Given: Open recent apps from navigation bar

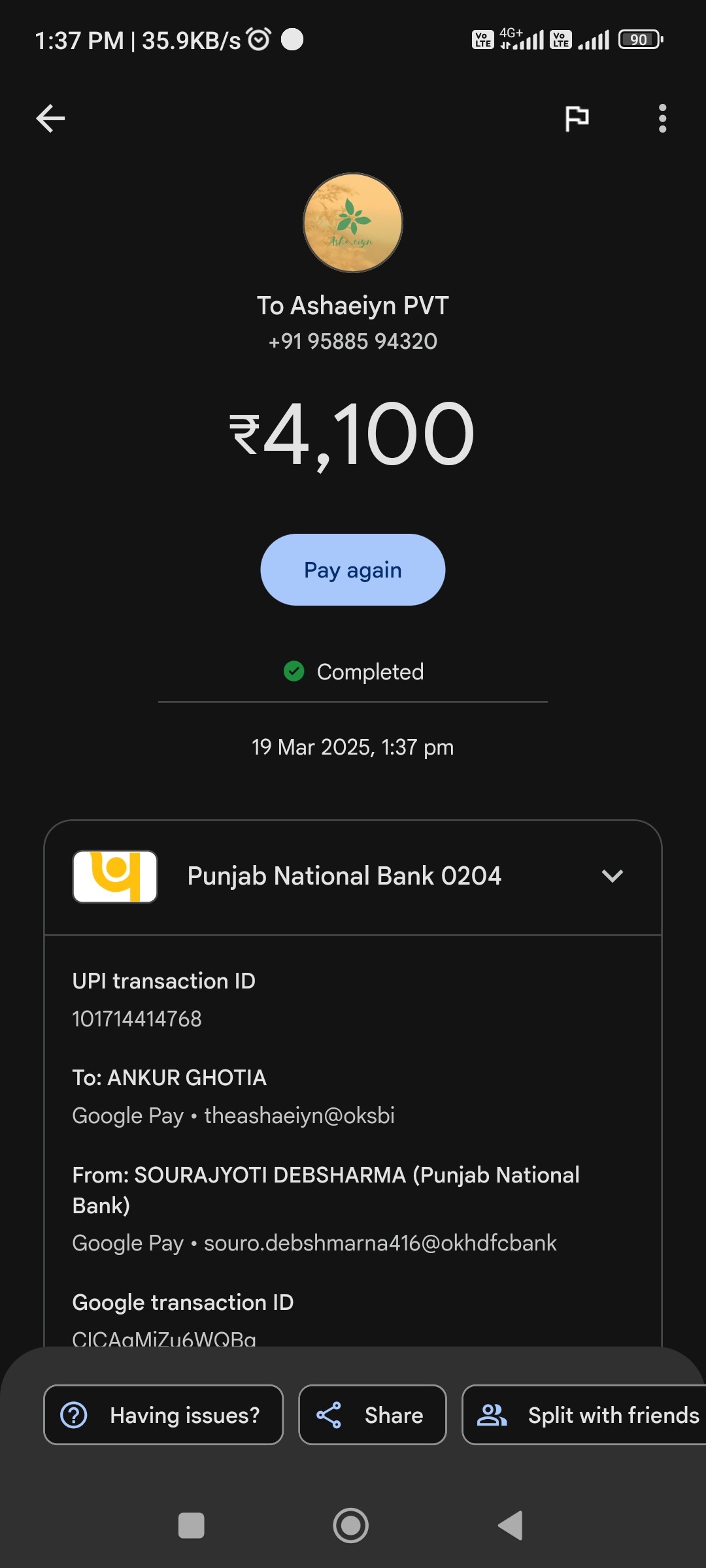Looking at the screenshot, I should [x=192, y=1526].
